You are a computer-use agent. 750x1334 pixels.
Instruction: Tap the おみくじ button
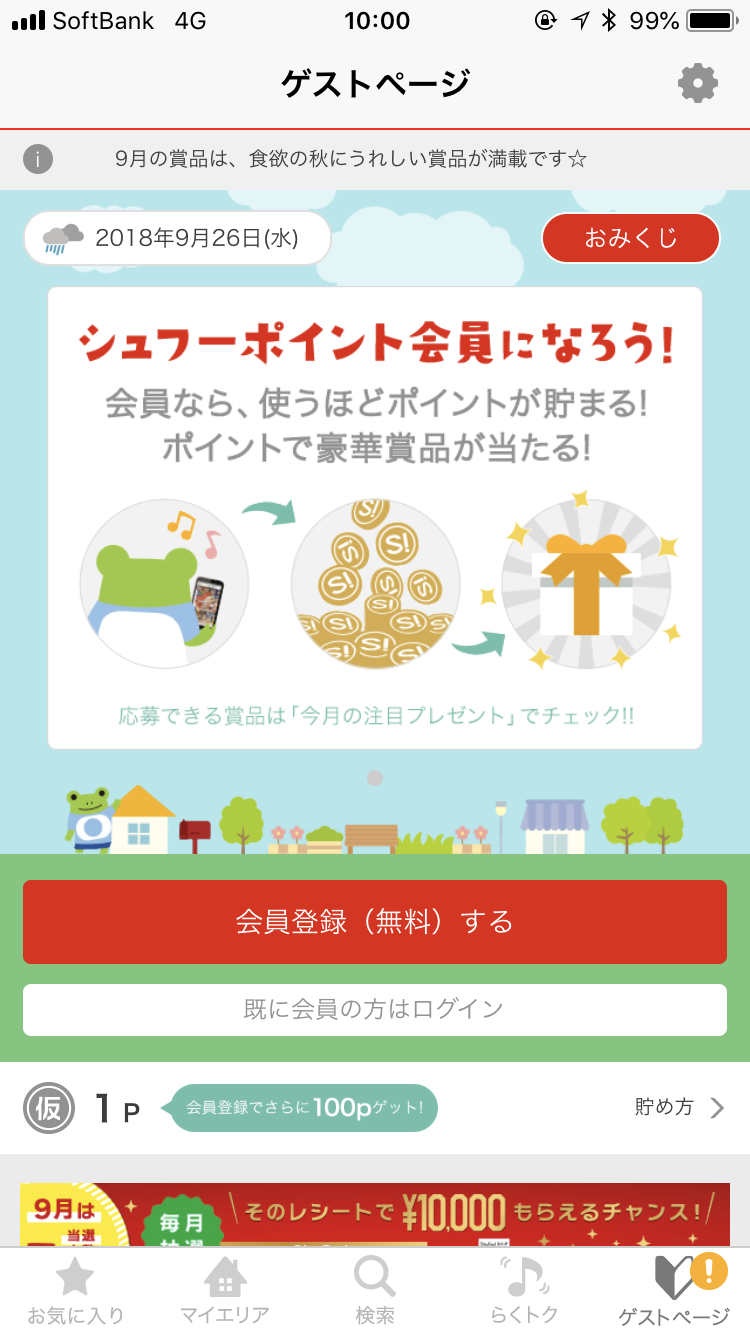pos(630,238)
